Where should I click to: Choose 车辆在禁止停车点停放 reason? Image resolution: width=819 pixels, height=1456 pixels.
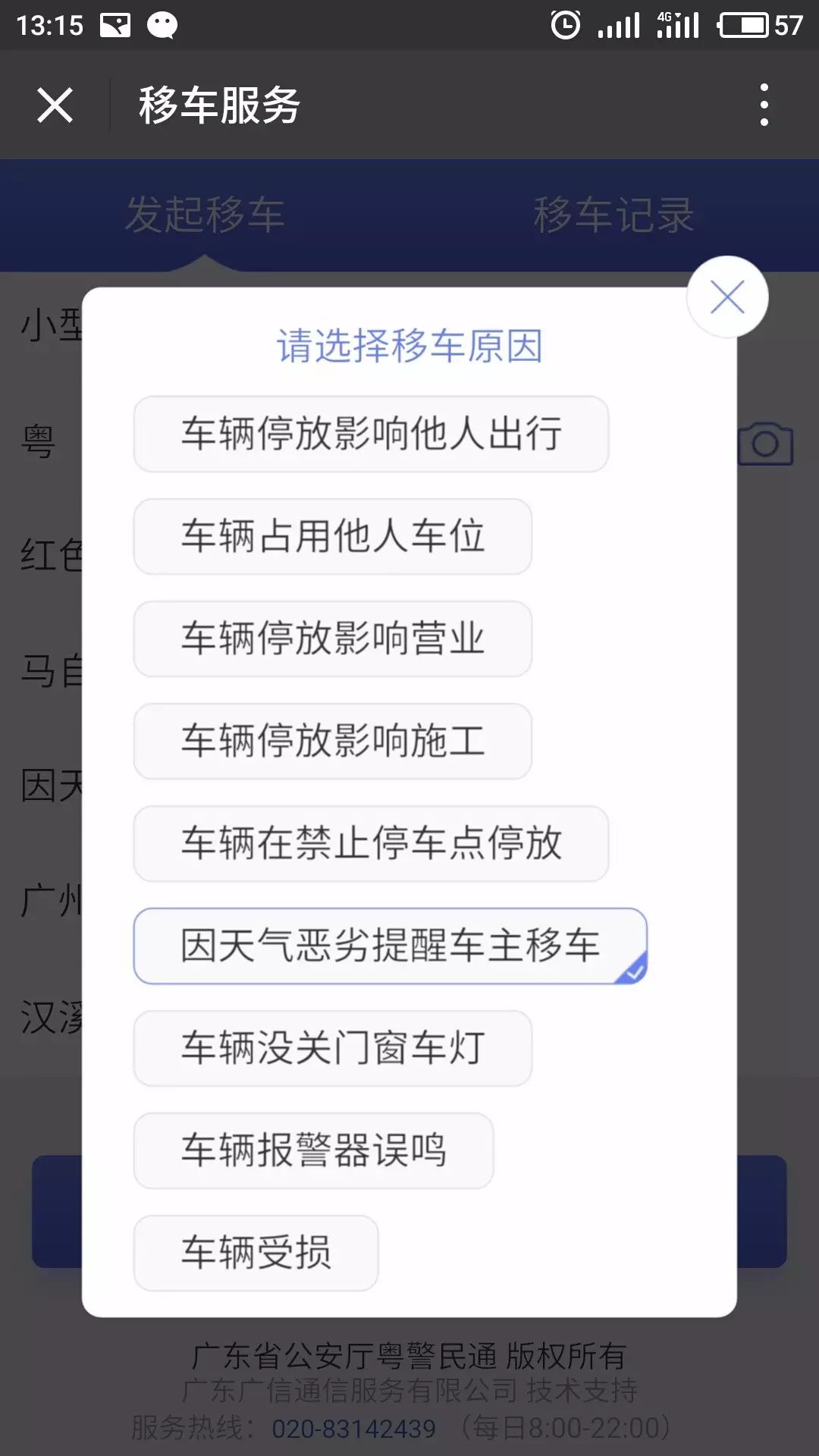[371, 843]
